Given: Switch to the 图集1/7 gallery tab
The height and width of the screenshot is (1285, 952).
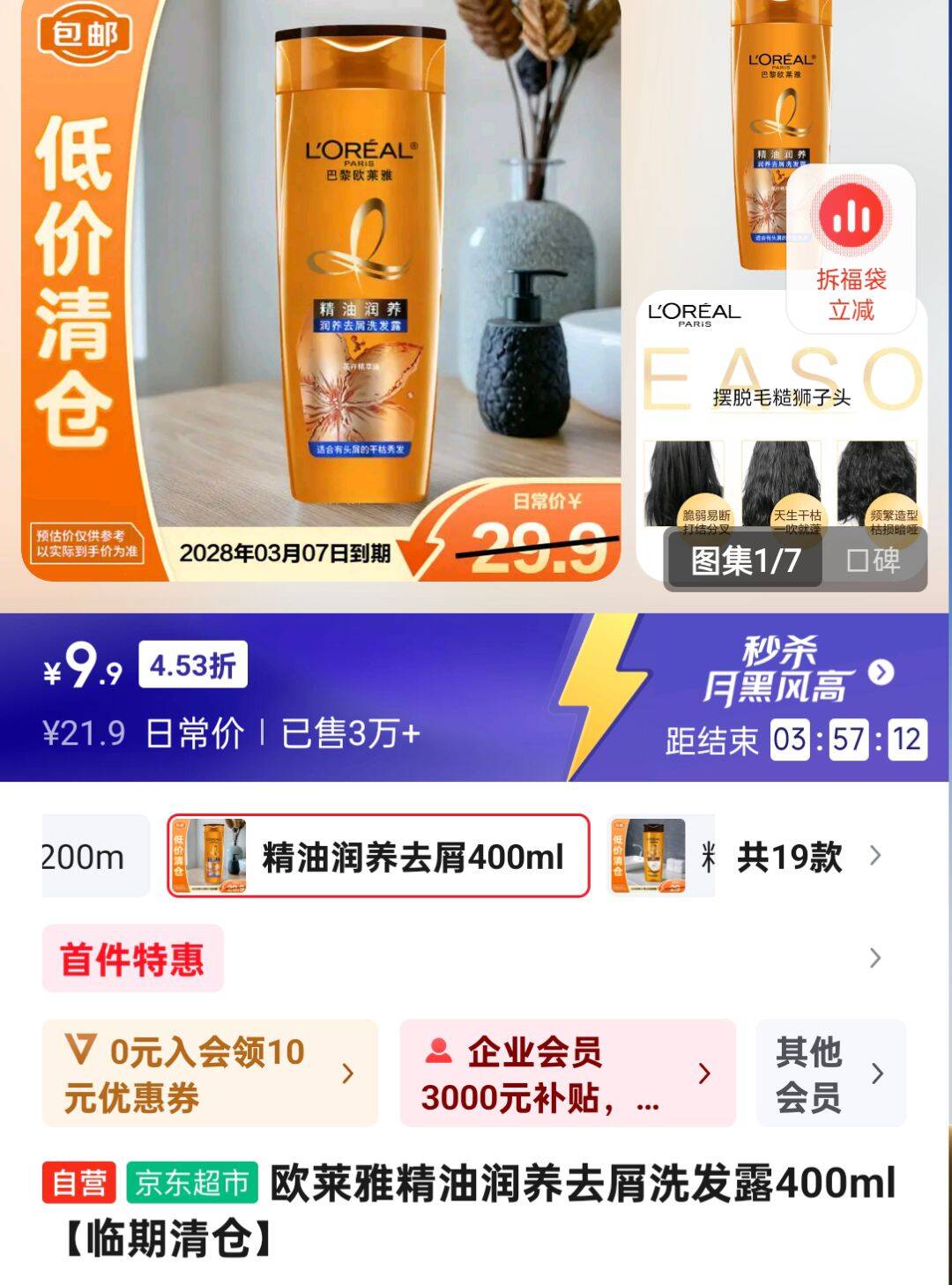Looking at the screenshot, I should (x=745, y=561).
